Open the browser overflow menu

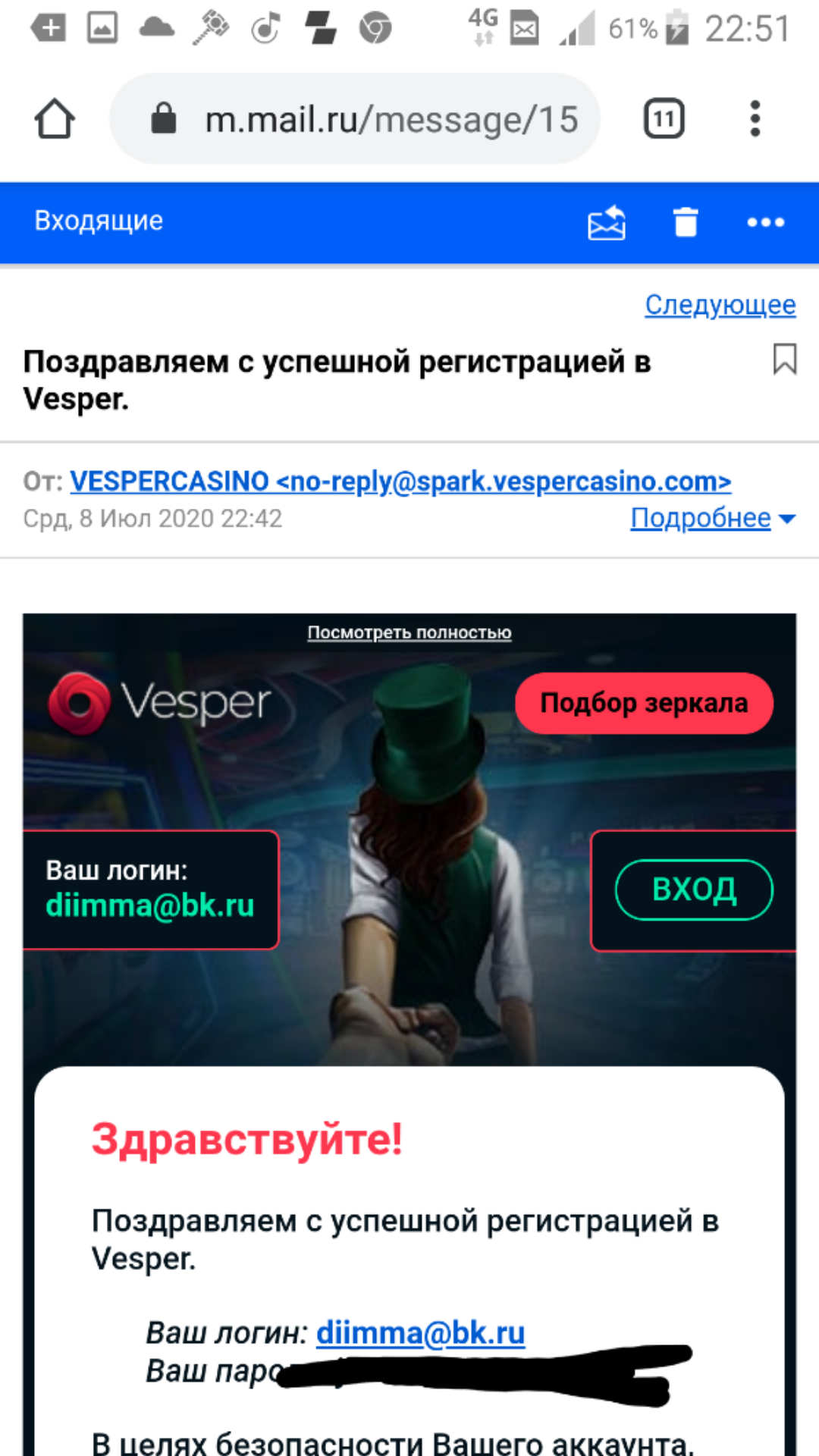754,119
